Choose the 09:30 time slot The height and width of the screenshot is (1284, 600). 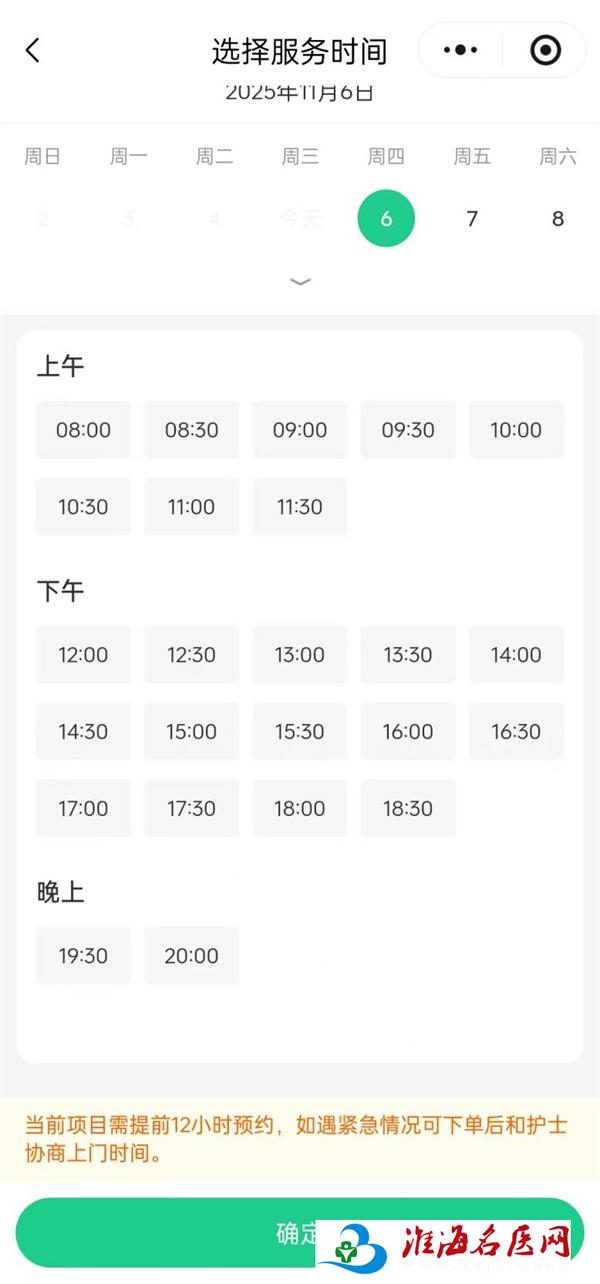point(408,430)
